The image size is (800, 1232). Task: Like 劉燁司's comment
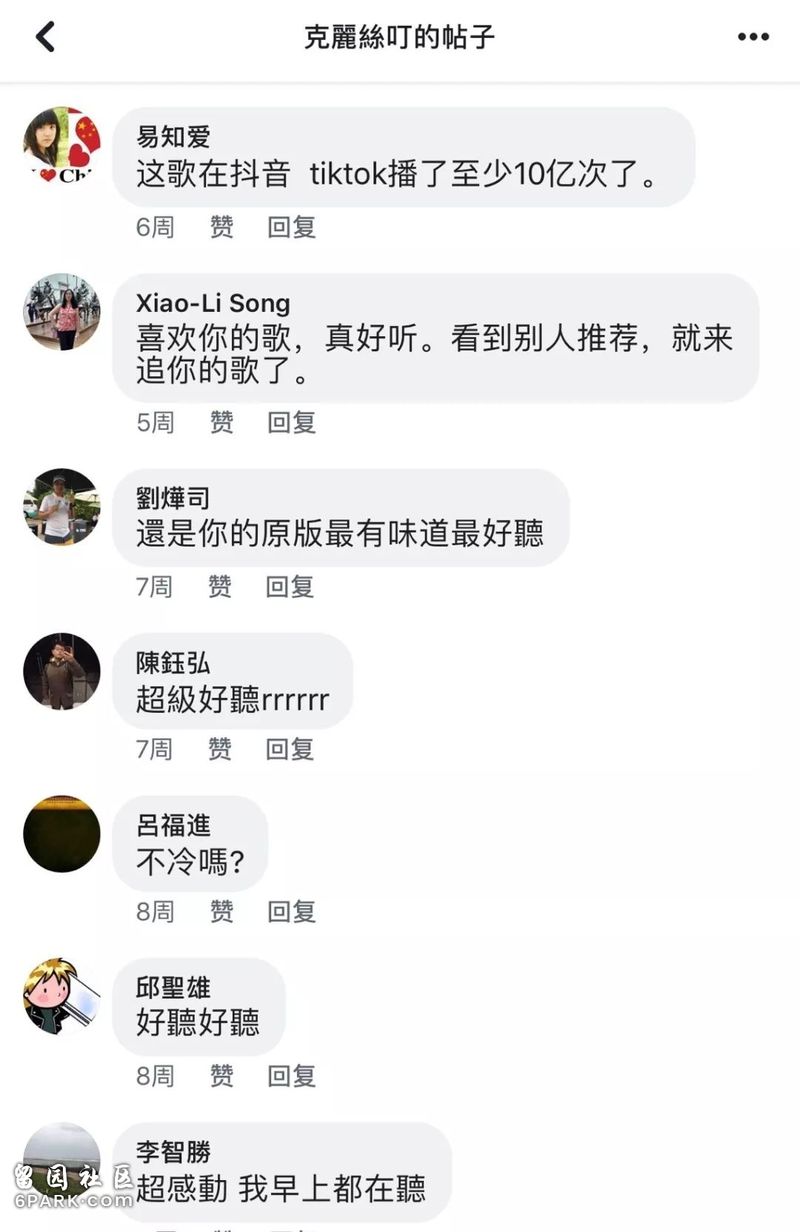(x=220, y=586)
